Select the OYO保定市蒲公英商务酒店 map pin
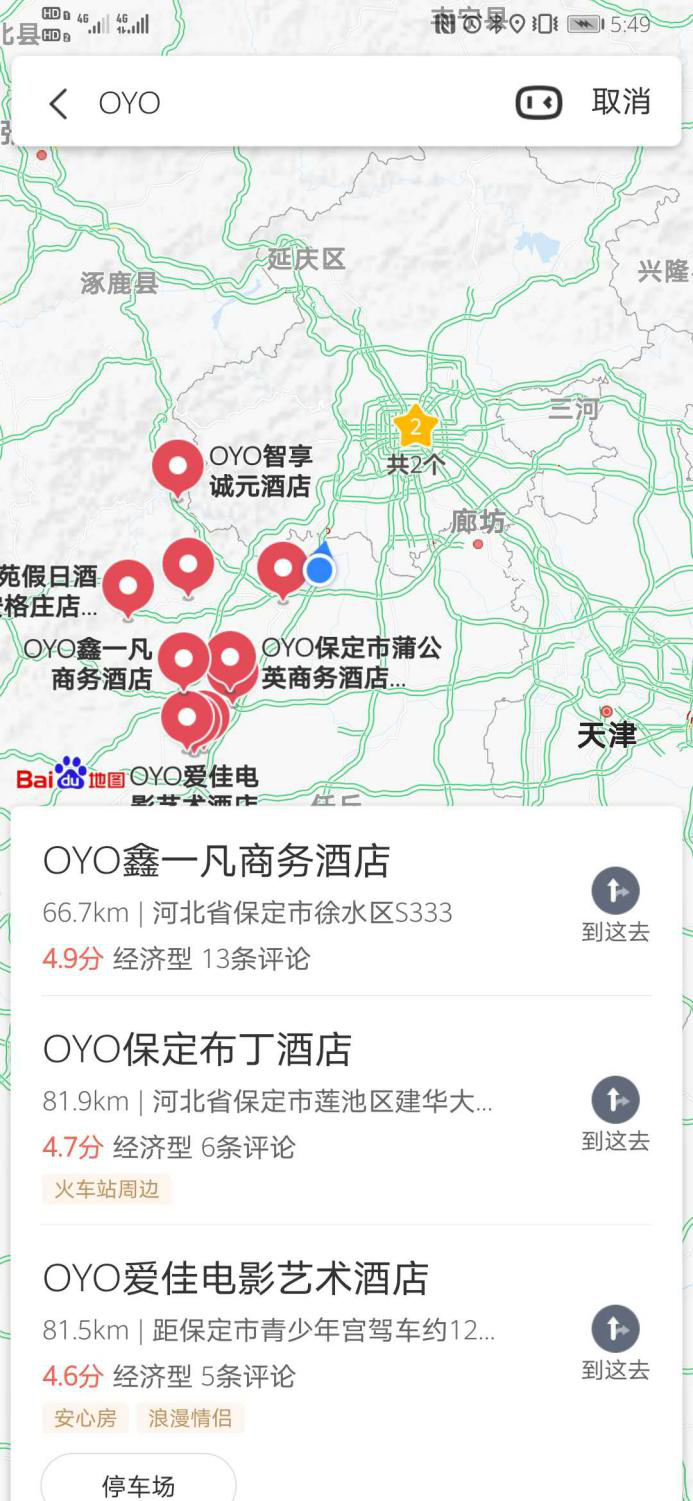The width and height of the screenshot is (693, 1501). 232,659
